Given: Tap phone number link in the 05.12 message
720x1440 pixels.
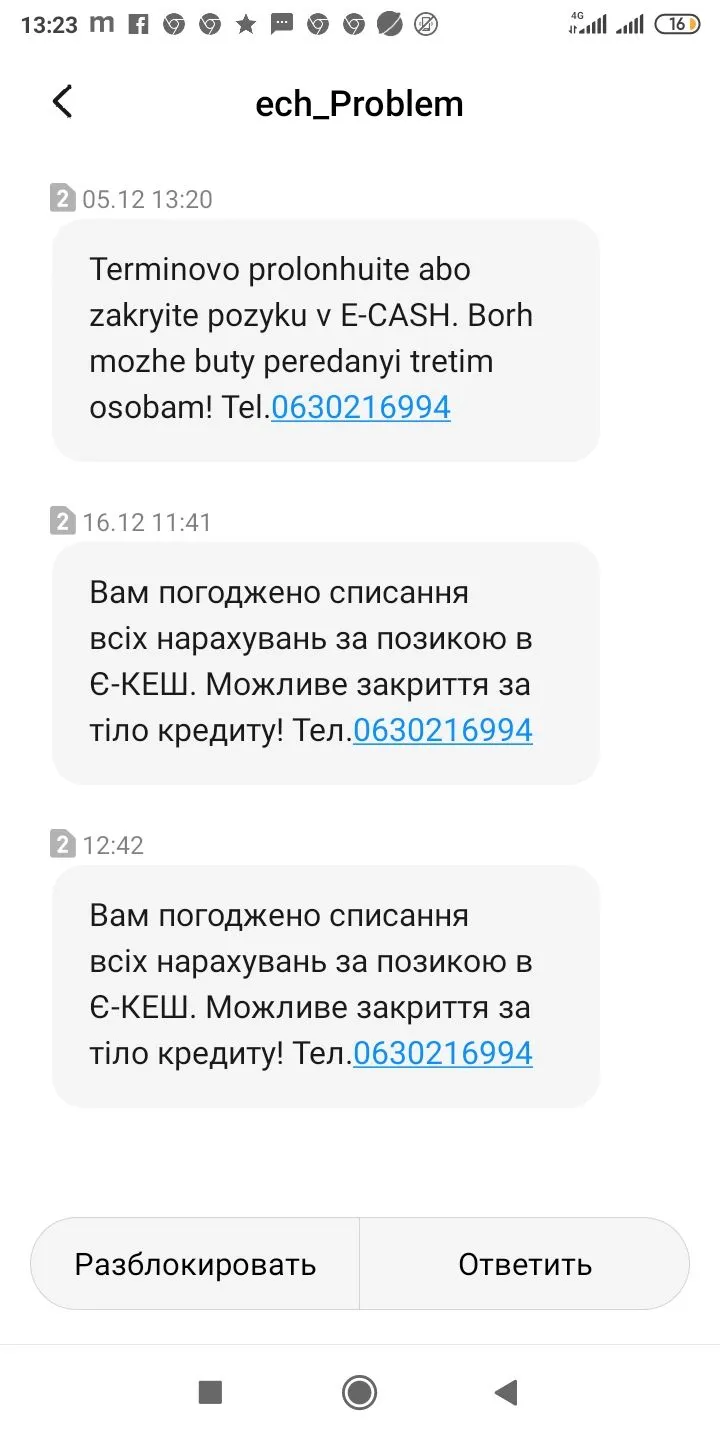Looking at the screenshot, I should (x=361, y=407).
